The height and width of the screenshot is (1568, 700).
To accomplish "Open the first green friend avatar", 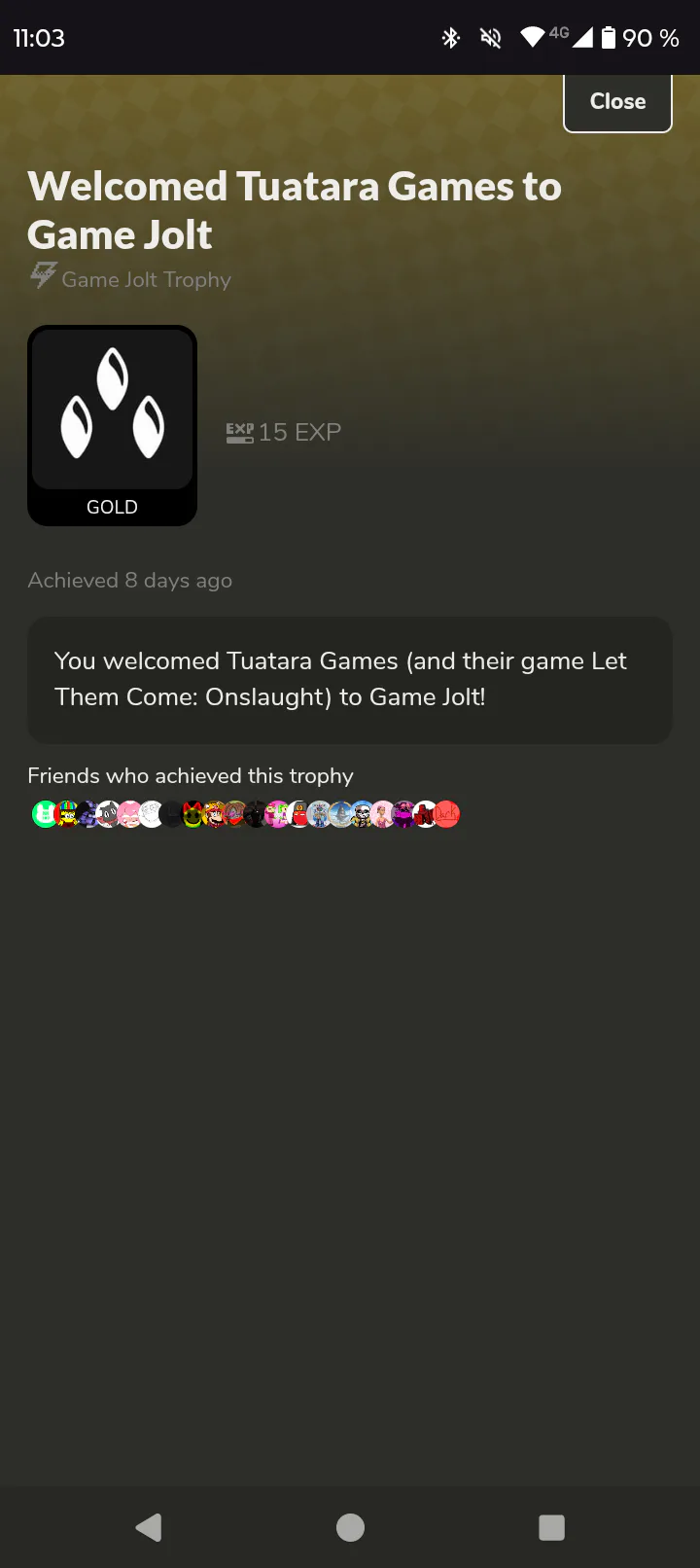I will click(45, 814).
